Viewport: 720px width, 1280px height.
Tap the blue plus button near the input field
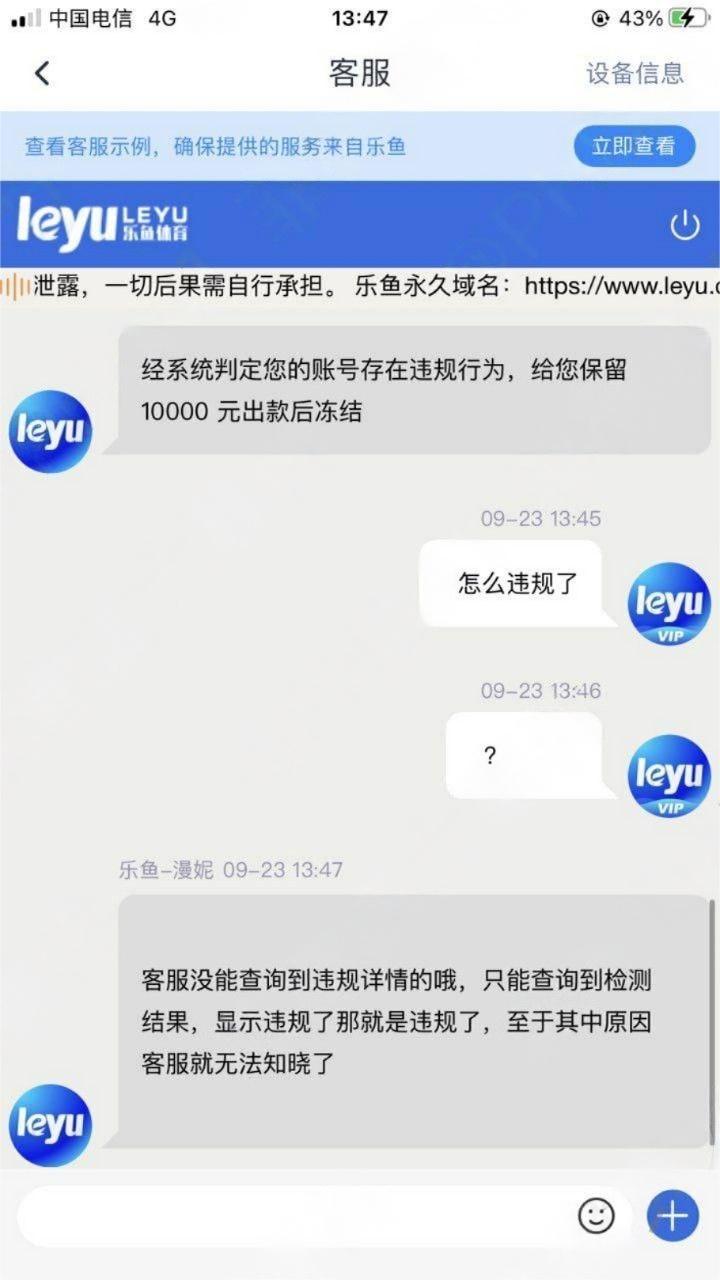tap(672, 1215)
